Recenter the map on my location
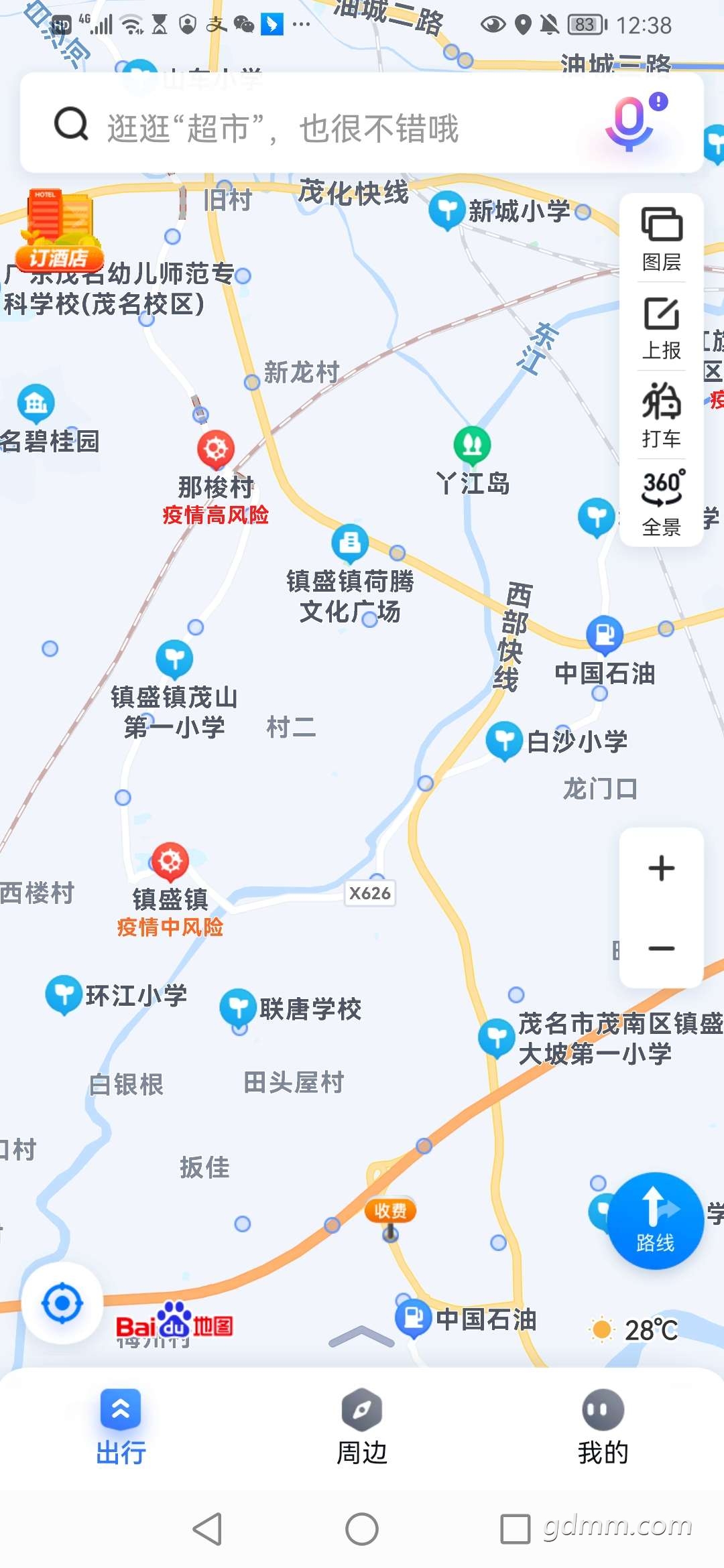The width and height of the screenshot is (724, 1568). [62, 1303]
